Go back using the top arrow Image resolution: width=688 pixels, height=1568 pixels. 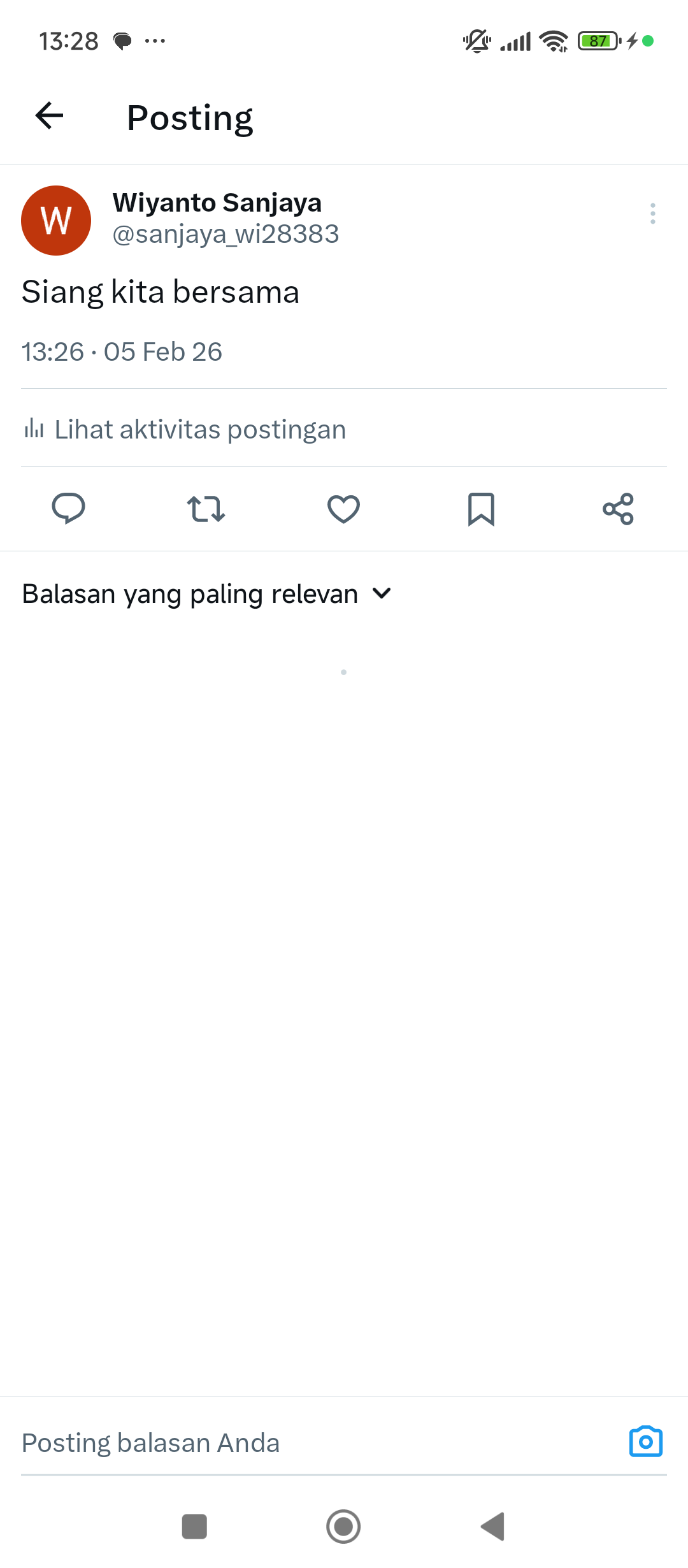(49, 116)
